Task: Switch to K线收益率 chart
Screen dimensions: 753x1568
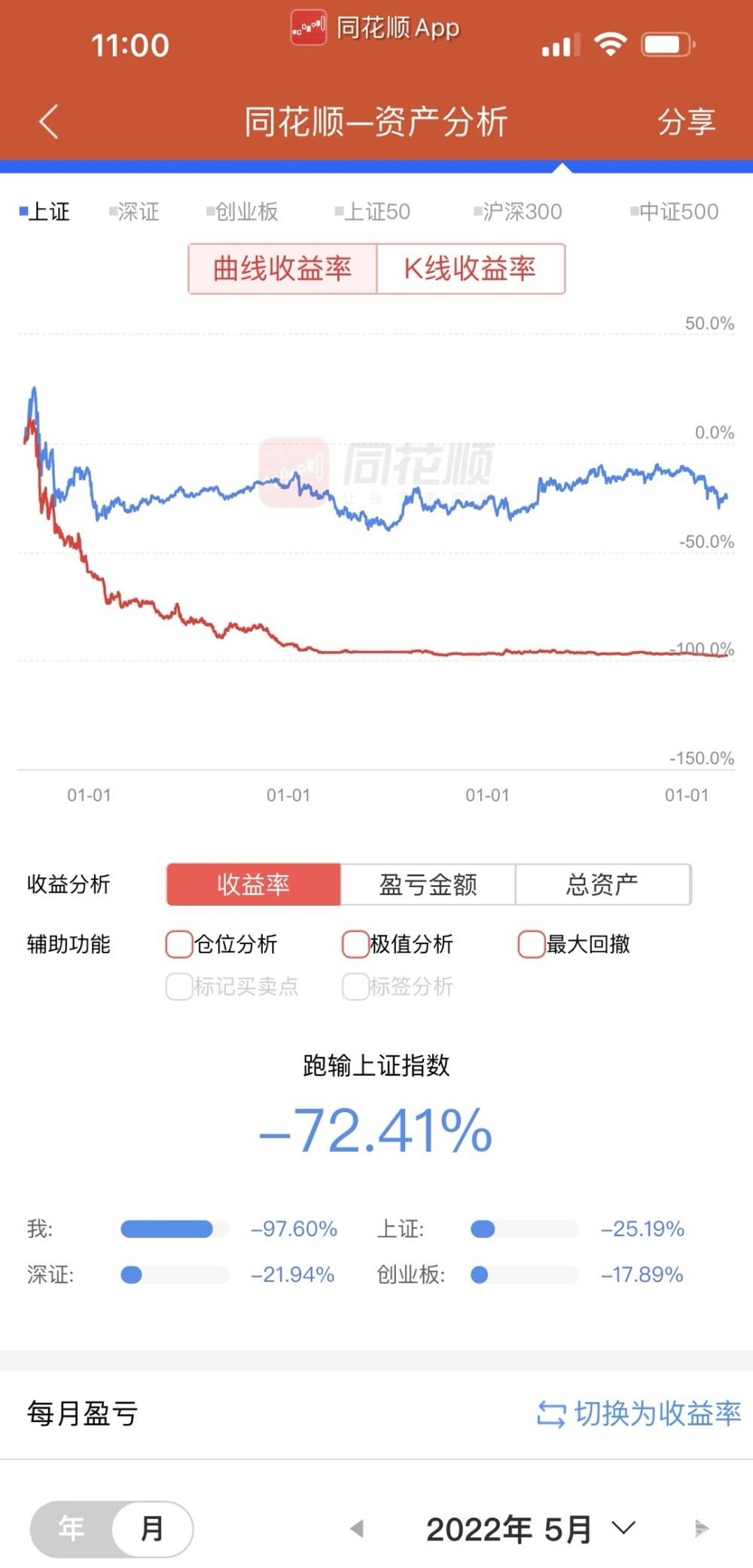Action: coord(470,268)
